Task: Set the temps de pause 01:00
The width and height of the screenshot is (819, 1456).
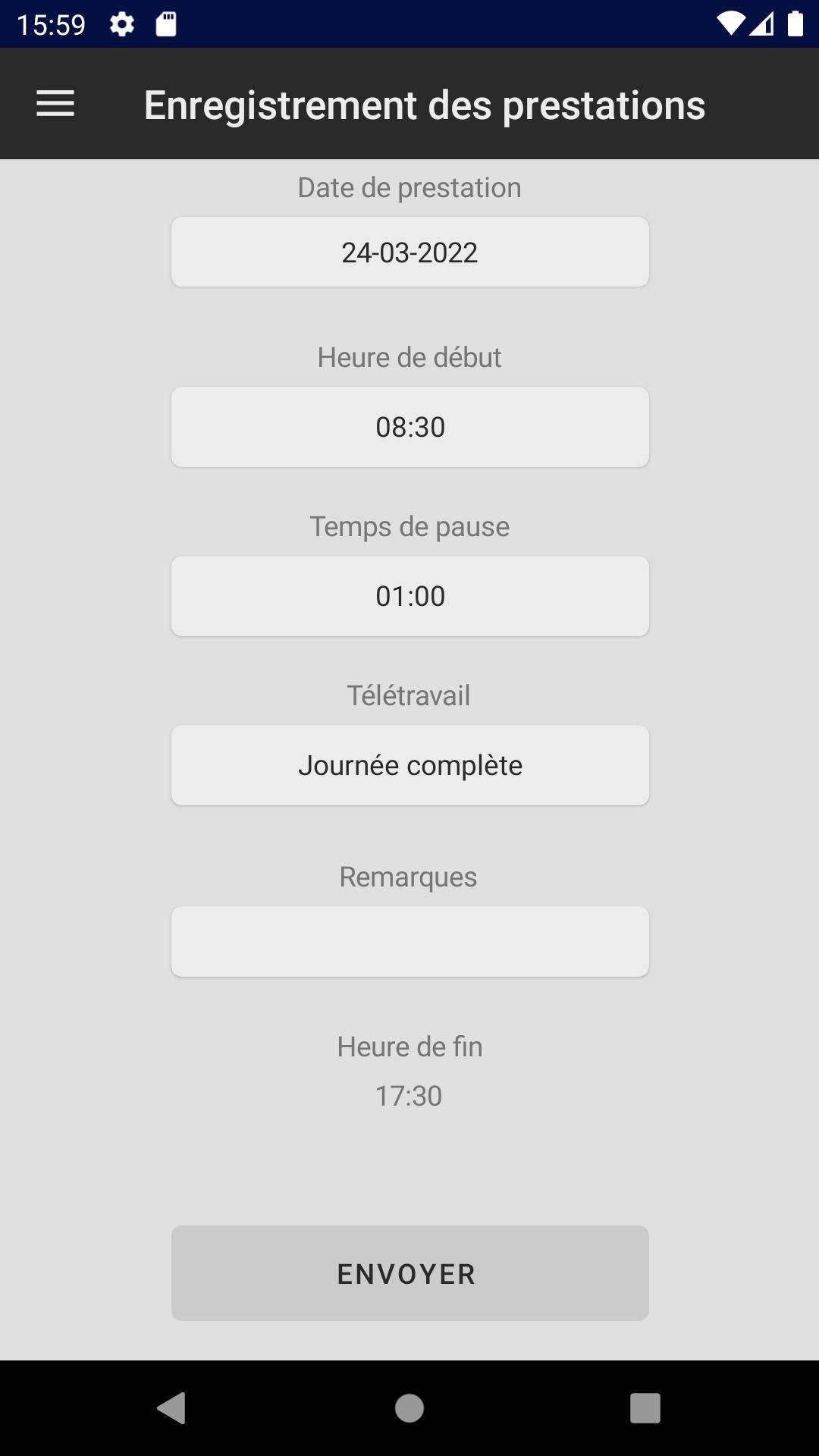Action: [409, 596]
